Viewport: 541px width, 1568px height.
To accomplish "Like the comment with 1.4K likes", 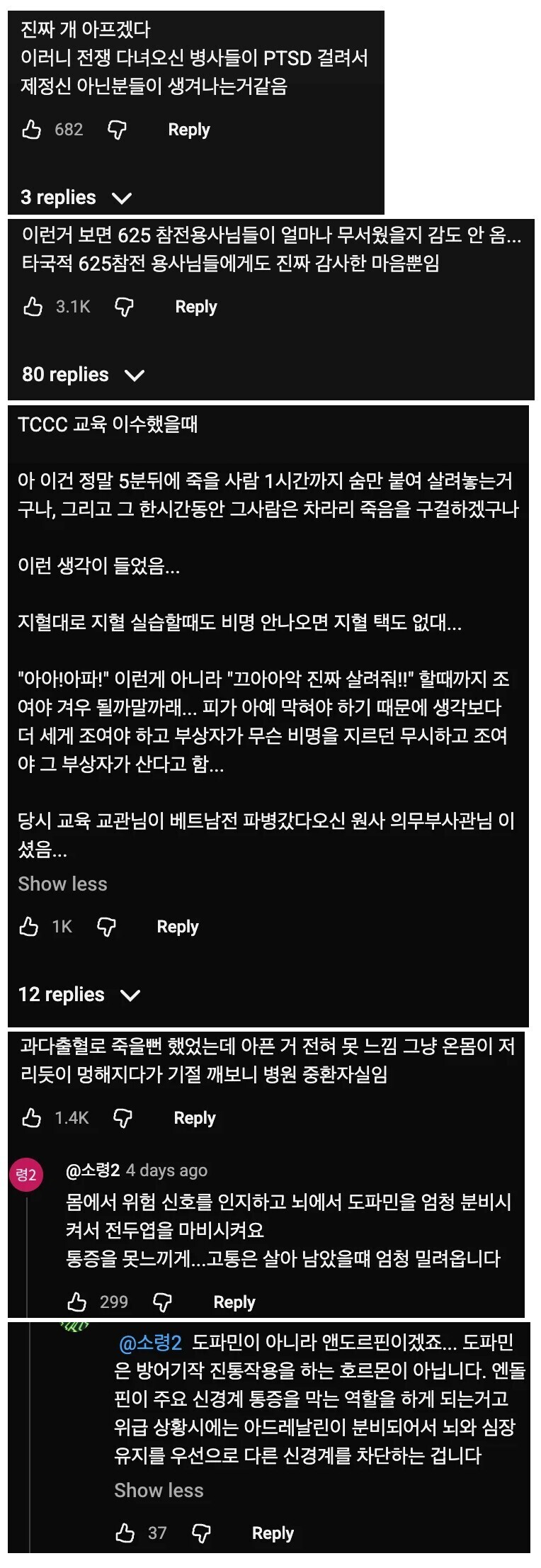I will pyautogui.click(x=32, y=1118).
